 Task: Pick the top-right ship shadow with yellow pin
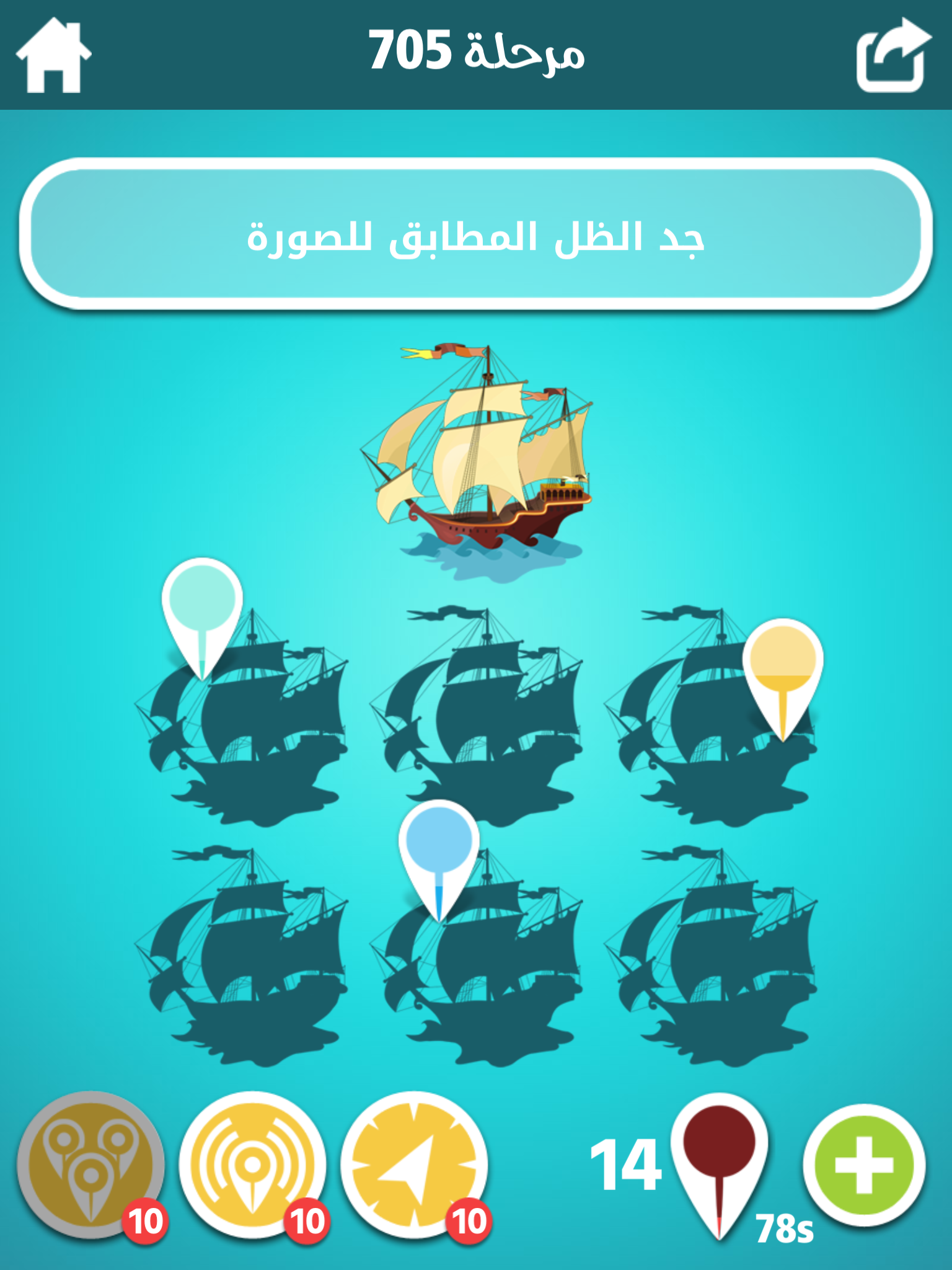click(x=710, y=717)
